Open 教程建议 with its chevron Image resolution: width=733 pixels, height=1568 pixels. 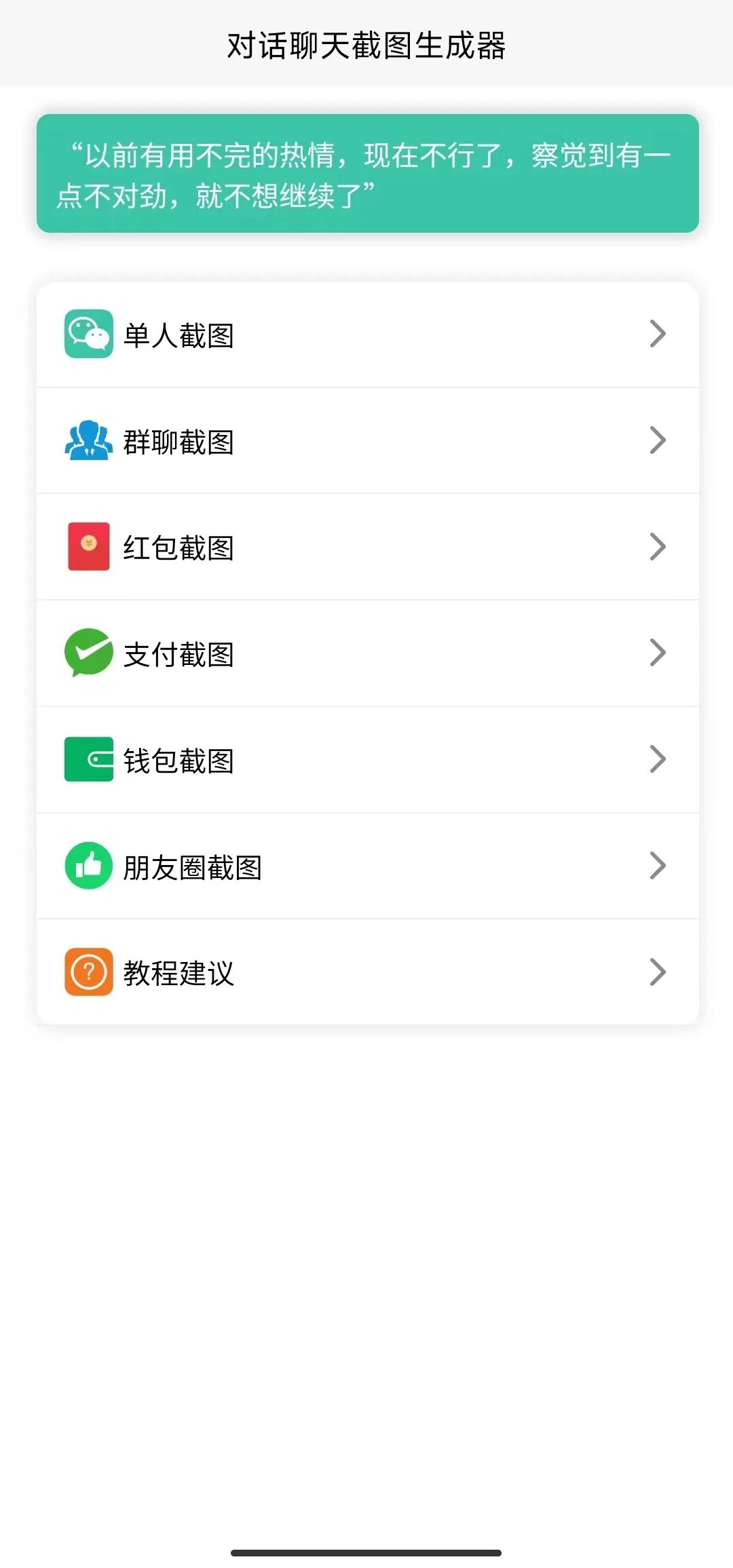click(657, 973)
